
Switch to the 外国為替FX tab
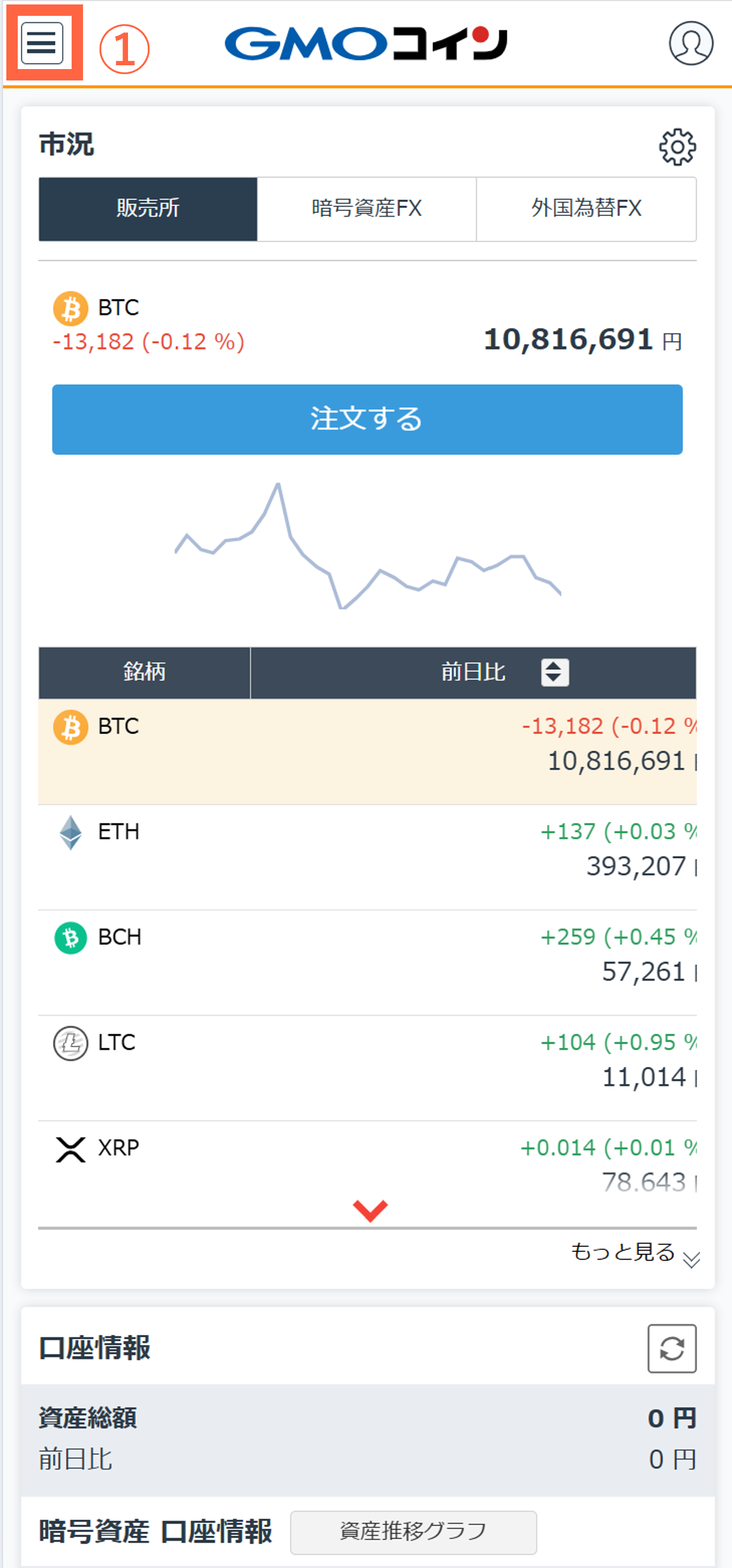(586, 209)
